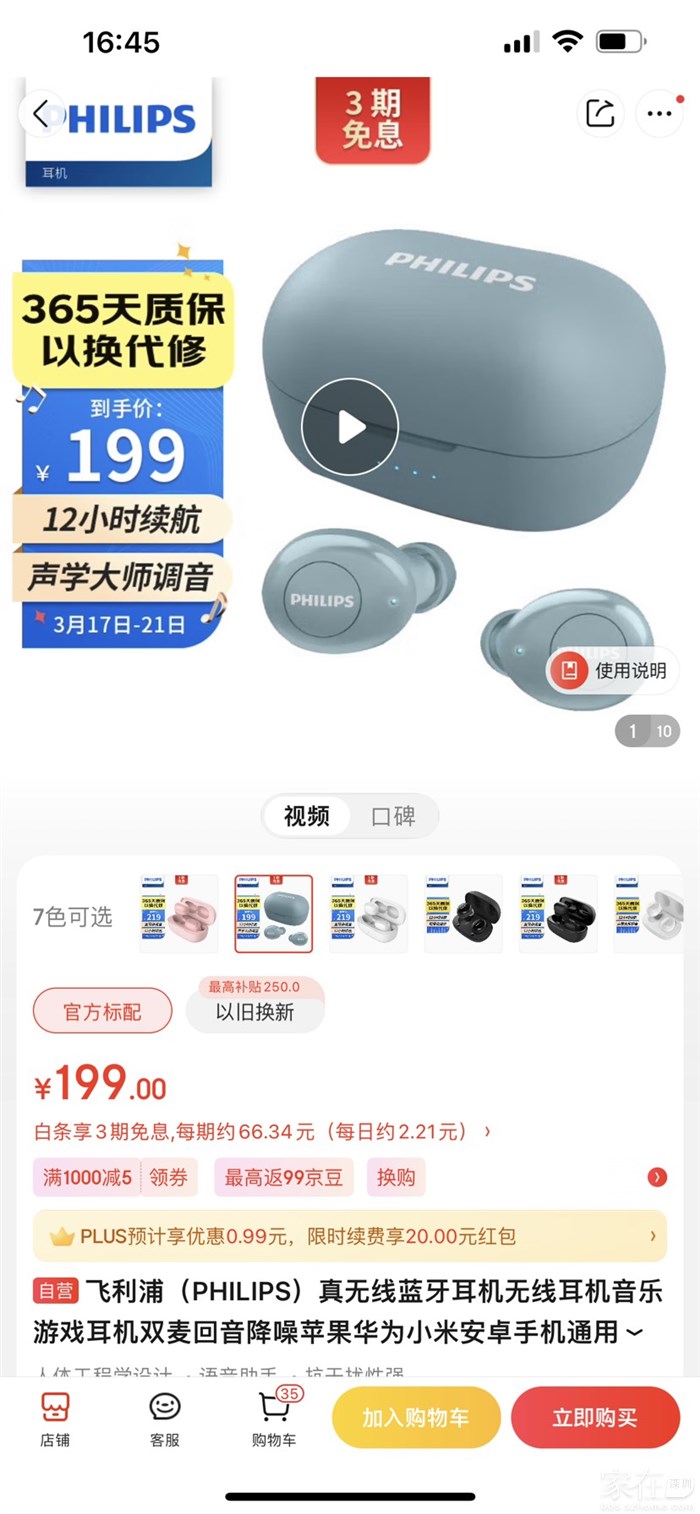Choose the first black earbuds variant

click(464, 913)
